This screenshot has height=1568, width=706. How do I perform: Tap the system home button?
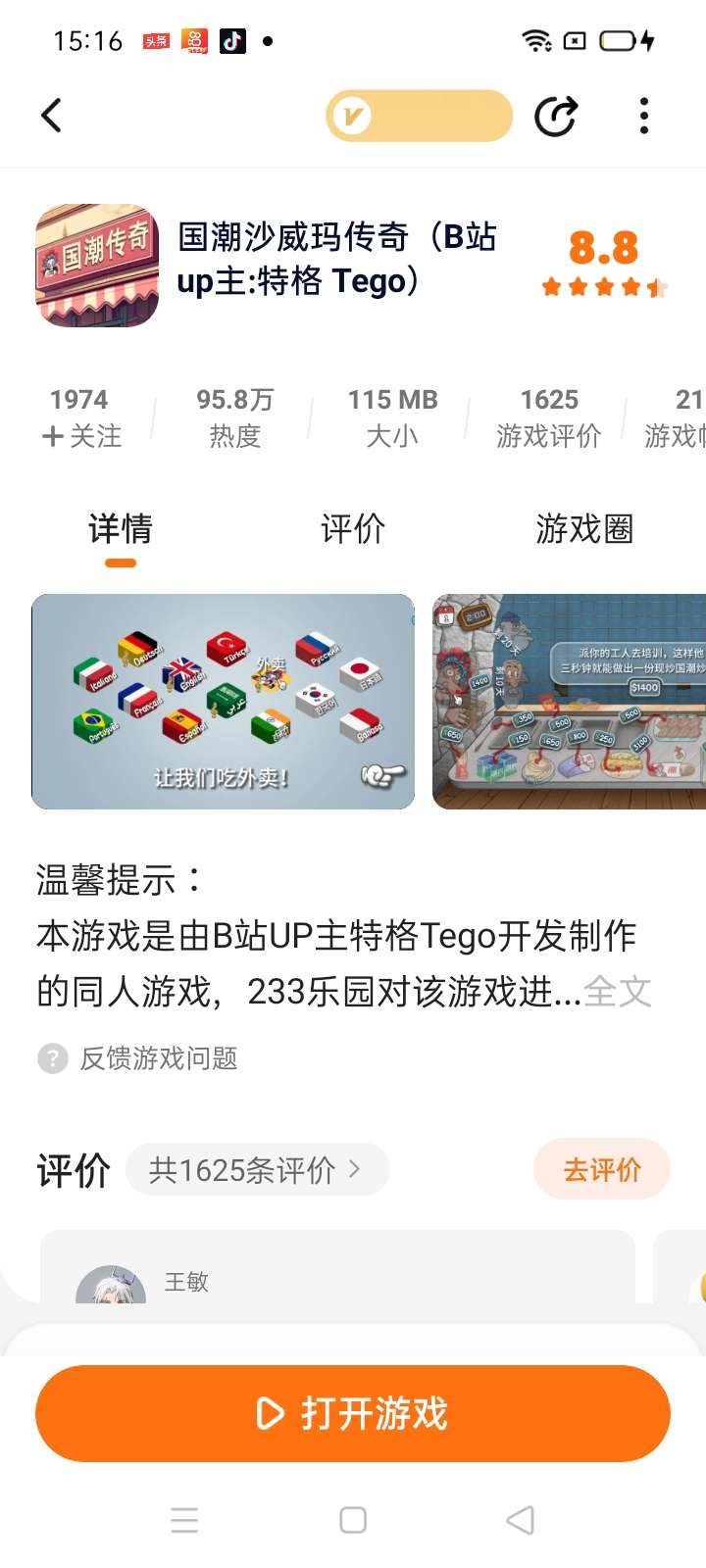point(353,1520)
